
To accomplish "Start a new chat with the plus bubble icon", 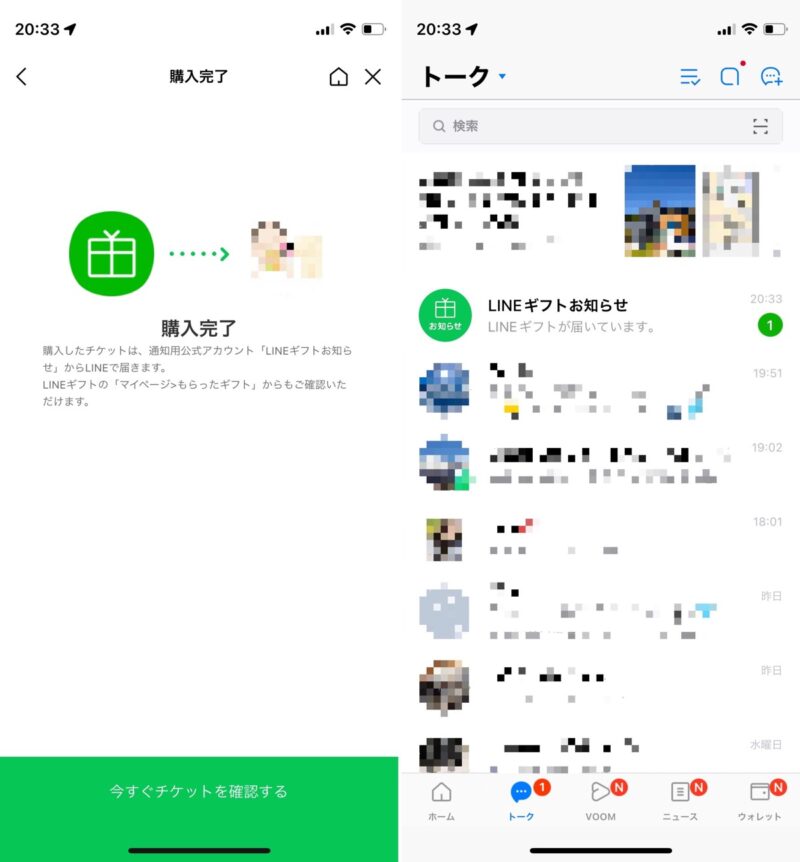I will point(771,77).
